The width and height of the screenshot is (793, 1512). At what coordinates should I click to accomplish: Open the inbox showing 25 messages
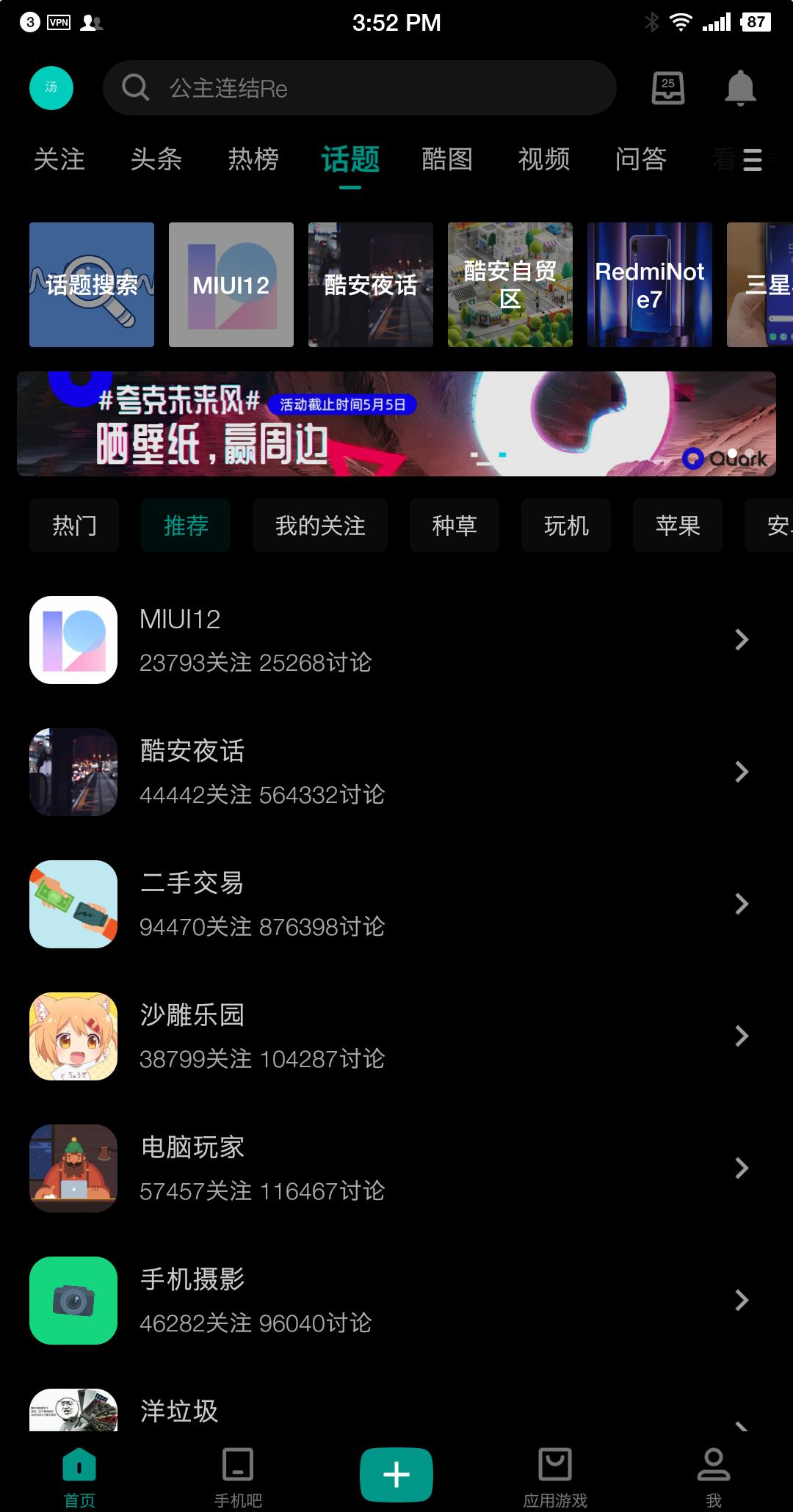(667, 87)
